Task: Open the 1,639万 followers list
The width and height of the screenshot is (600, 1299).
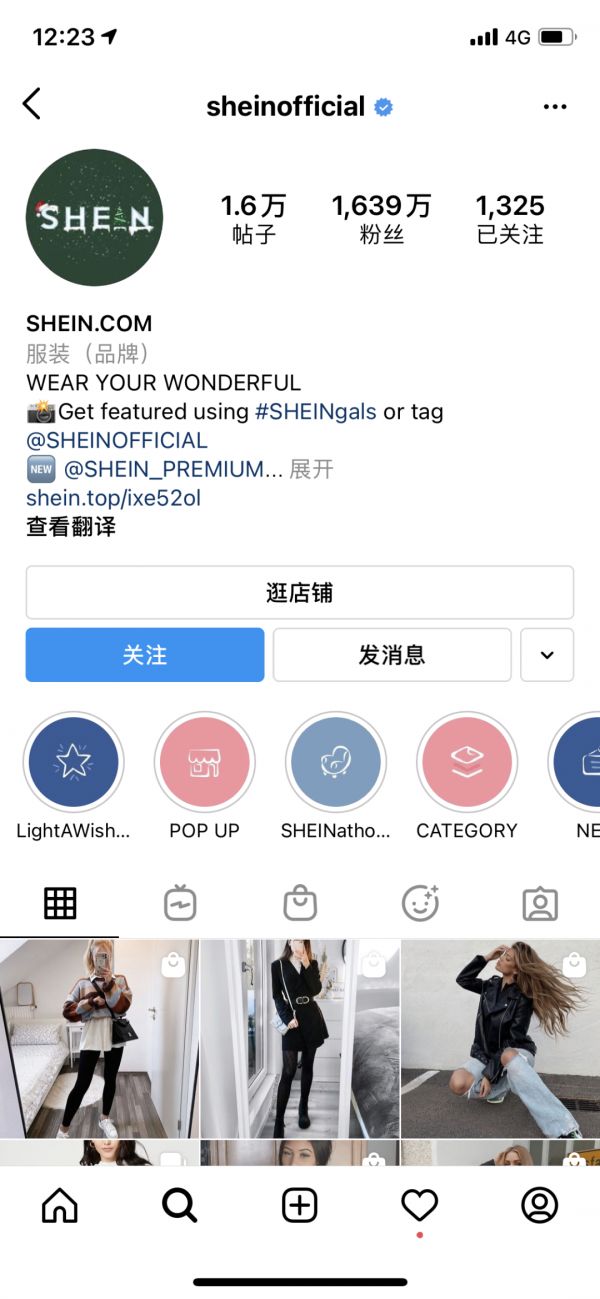Action: pyautogui.click(x=381, y=218)
